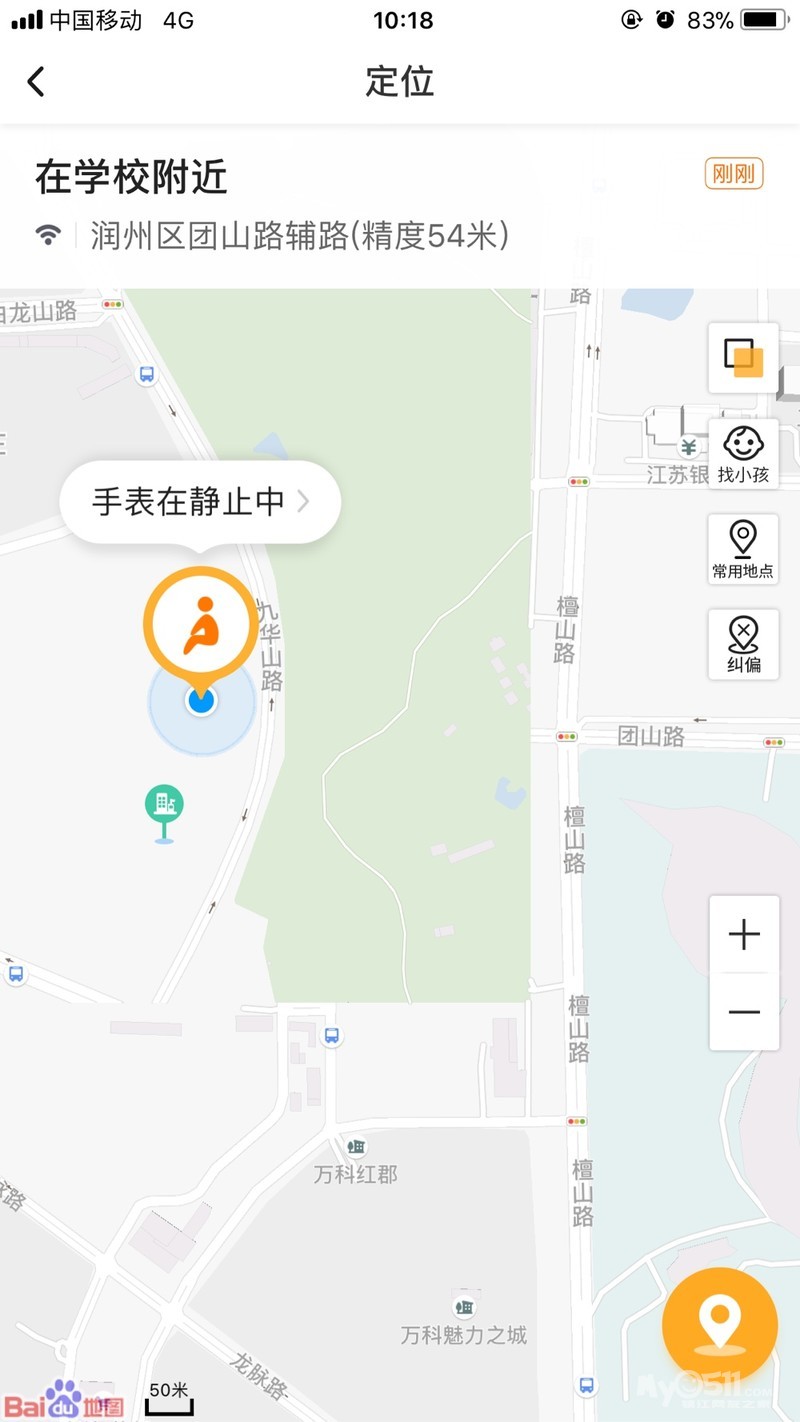Tap the 找小孩 button
This screenshot has width=800, height=1422.
[743, 454]
